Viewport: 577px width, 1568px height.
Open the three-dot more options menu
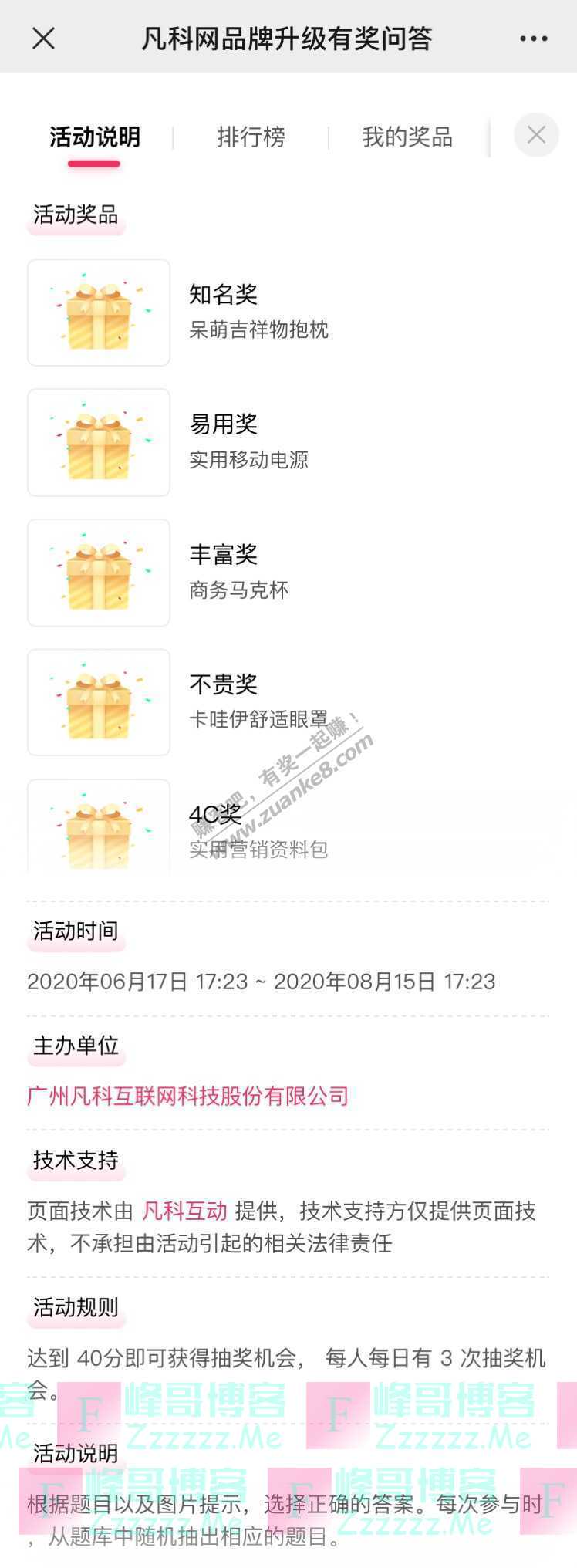(x=533, y=39)
